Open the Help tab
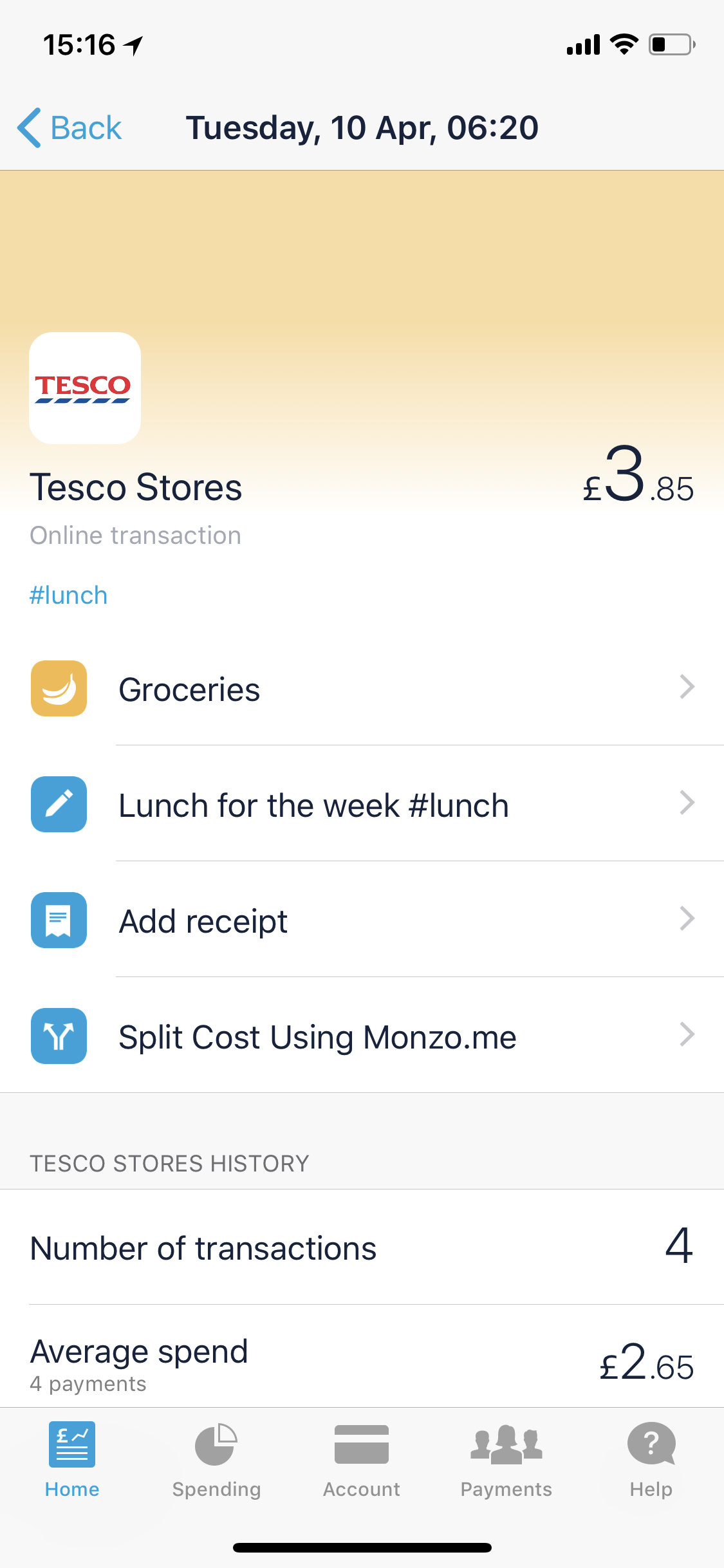 pos(651,1460)
